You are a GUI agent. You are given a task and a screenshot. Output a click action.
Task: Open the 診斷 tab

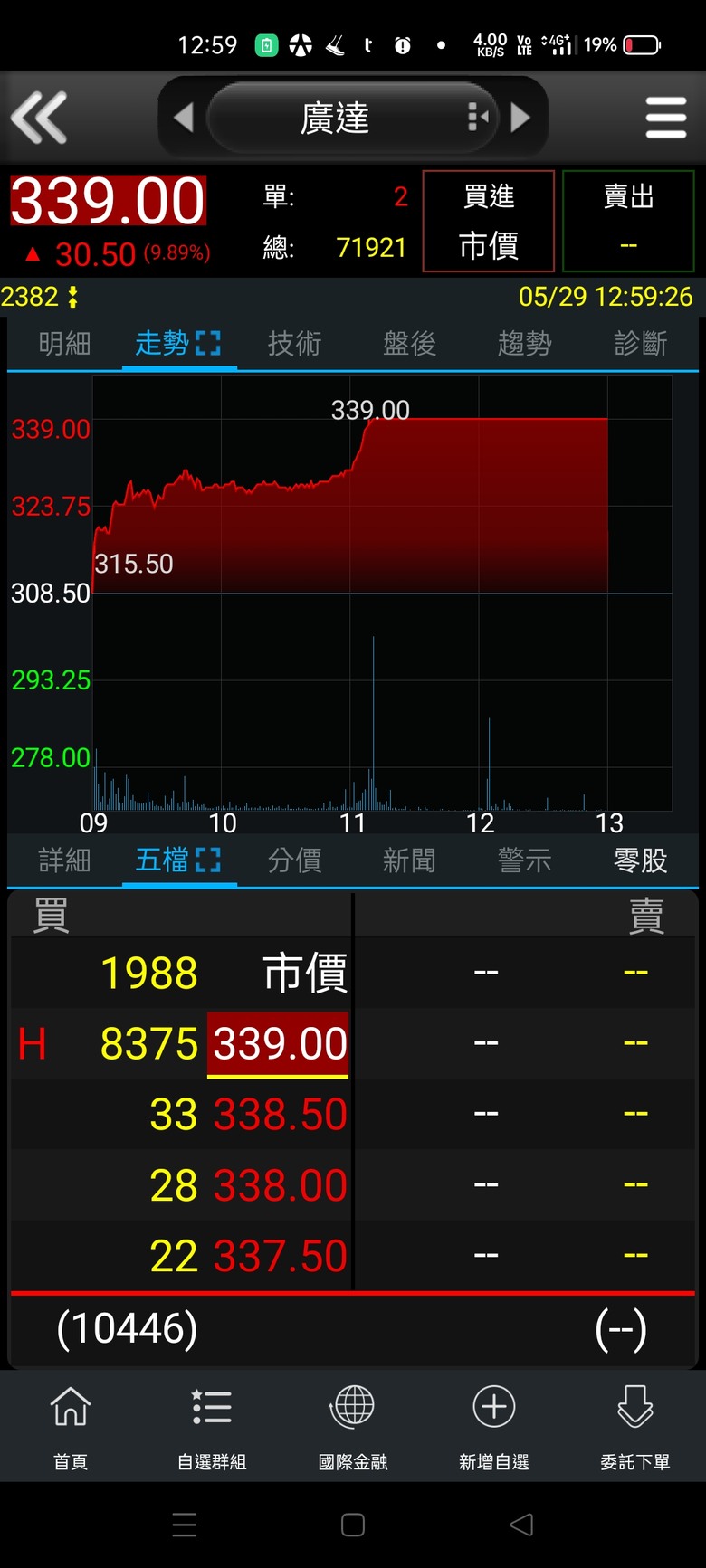[640, 344]
